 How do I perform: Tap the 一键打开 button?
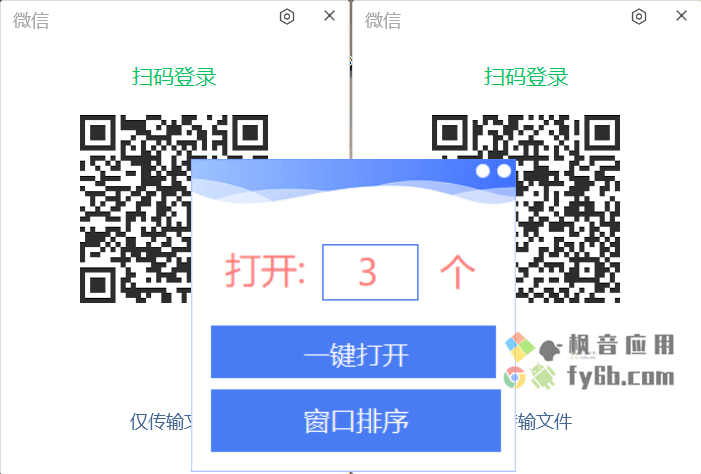click(353, 352)
